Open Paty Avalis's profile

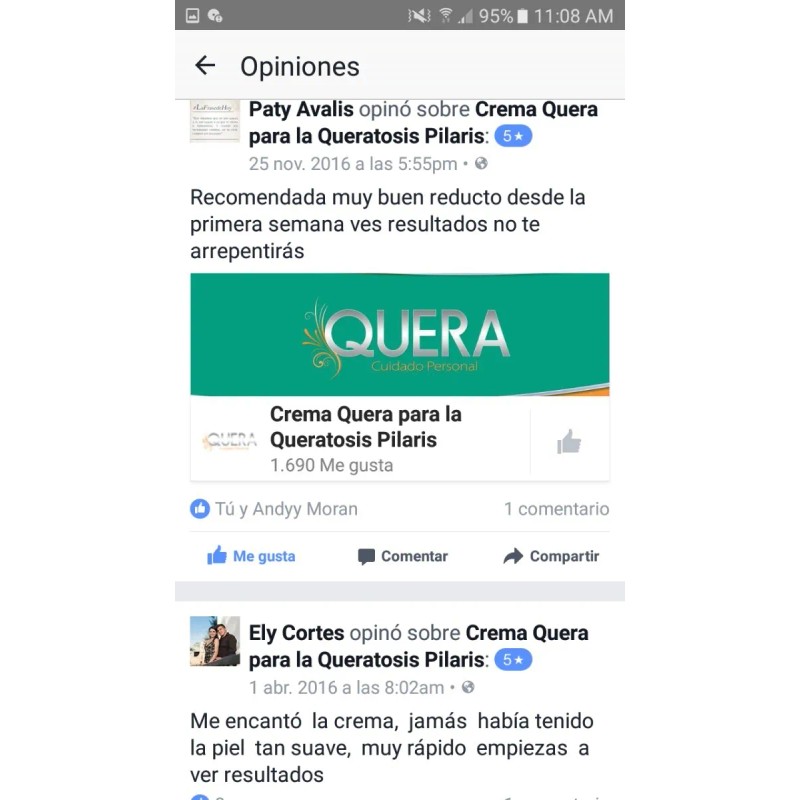301,109
